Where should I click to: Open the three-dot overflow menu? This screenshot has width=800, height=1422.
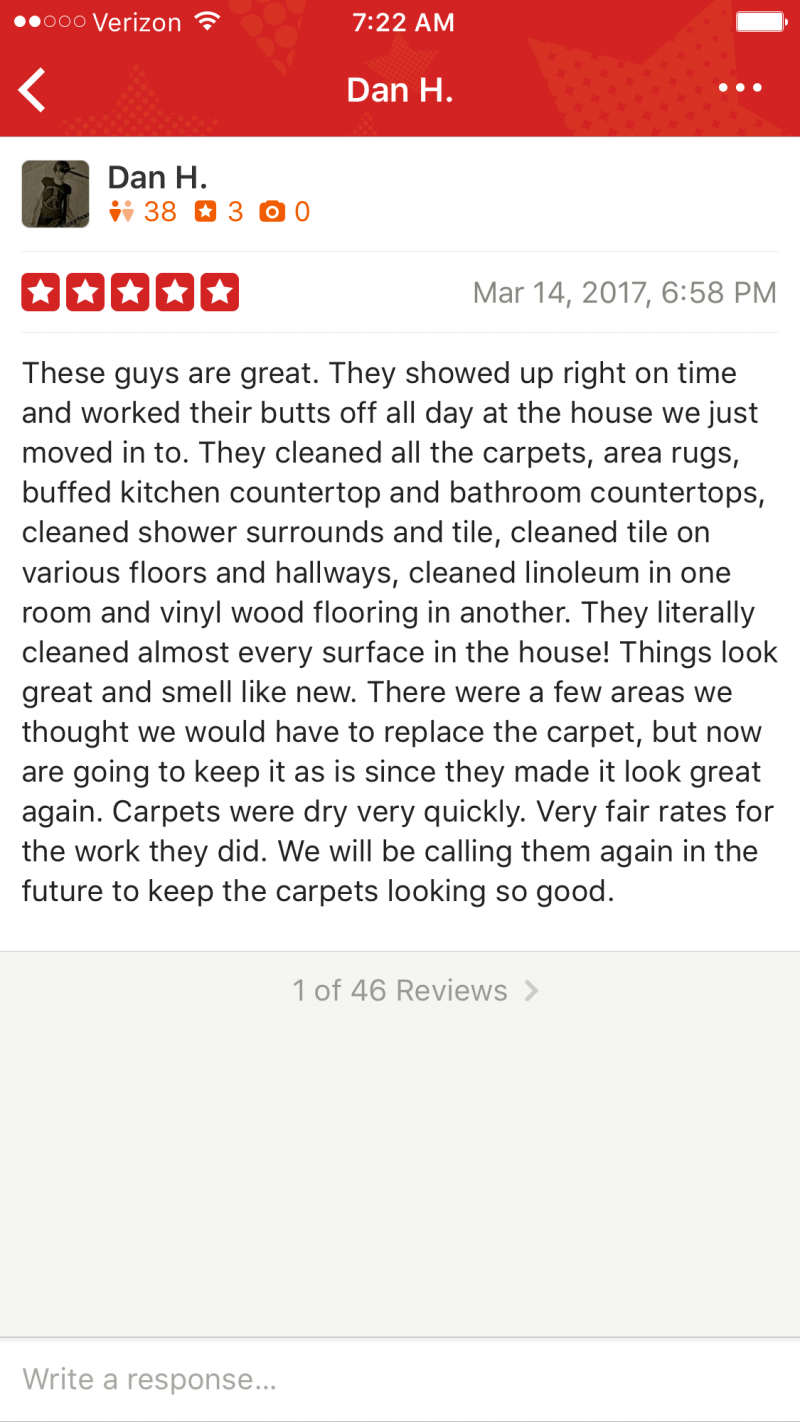click(740, 89)
